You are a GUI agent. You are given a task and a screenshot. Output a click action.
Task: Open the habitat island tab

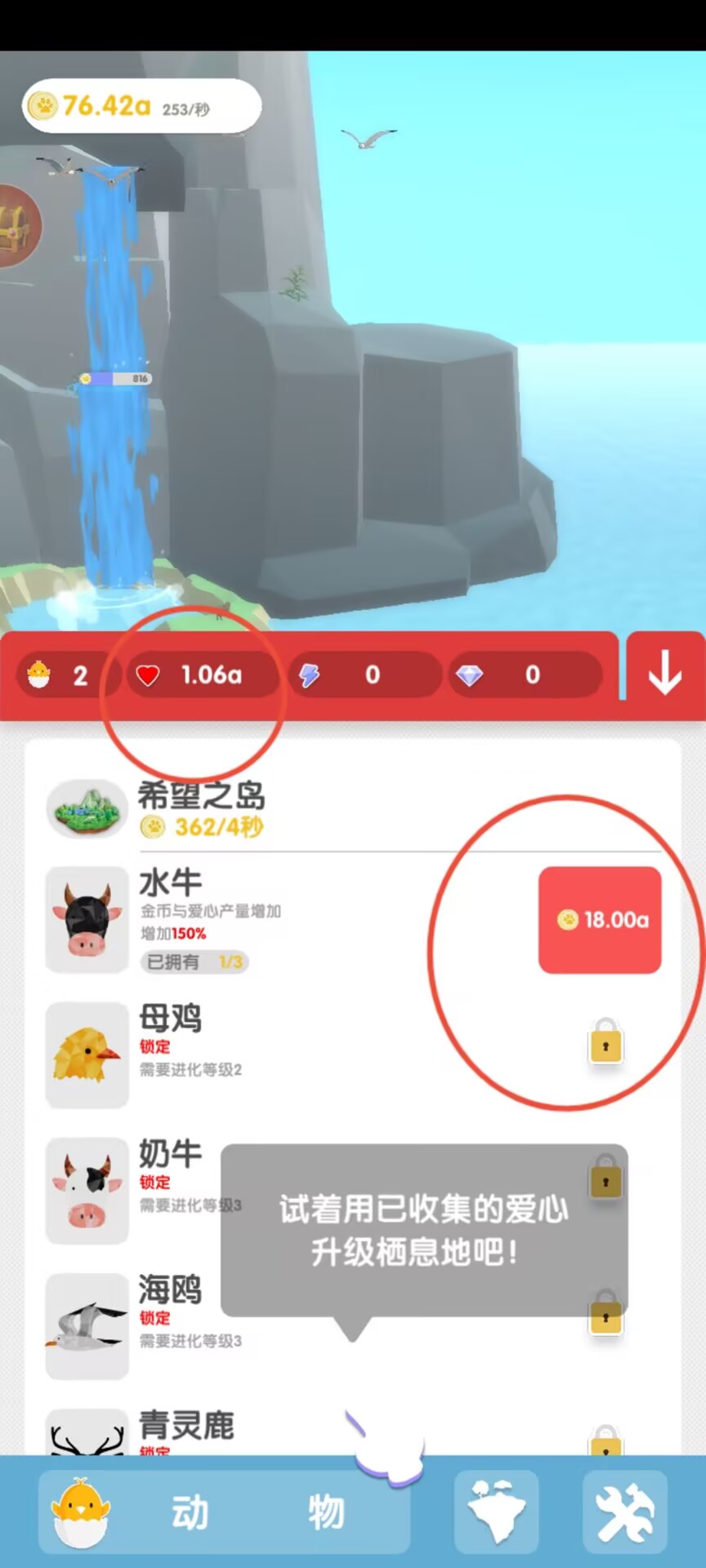(496, 1512)
